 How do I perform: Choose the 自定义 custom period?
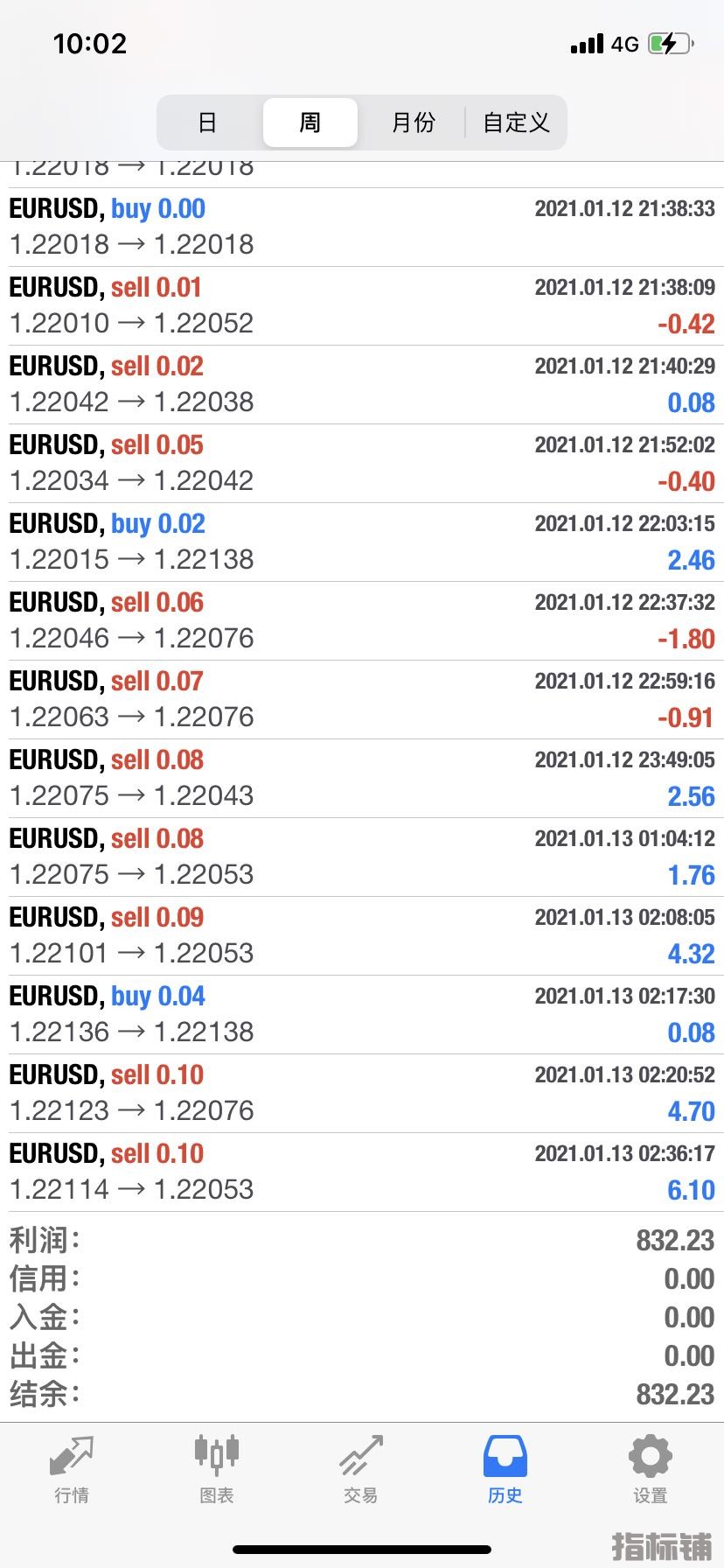(516, 122)
